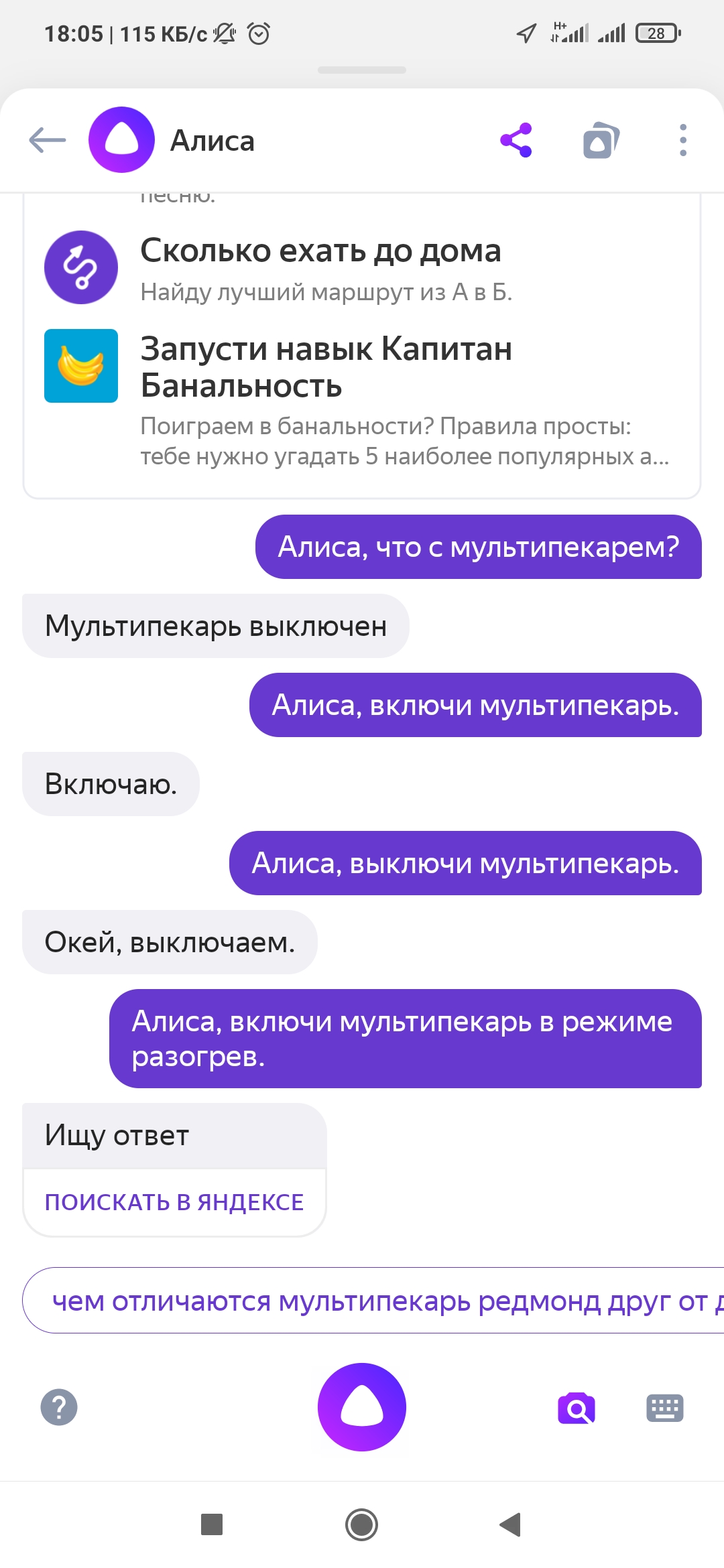Image resolution: width=724 pixels, height=1568 pixels.
Task: Open the help question mark
Action: (59, 1407)
